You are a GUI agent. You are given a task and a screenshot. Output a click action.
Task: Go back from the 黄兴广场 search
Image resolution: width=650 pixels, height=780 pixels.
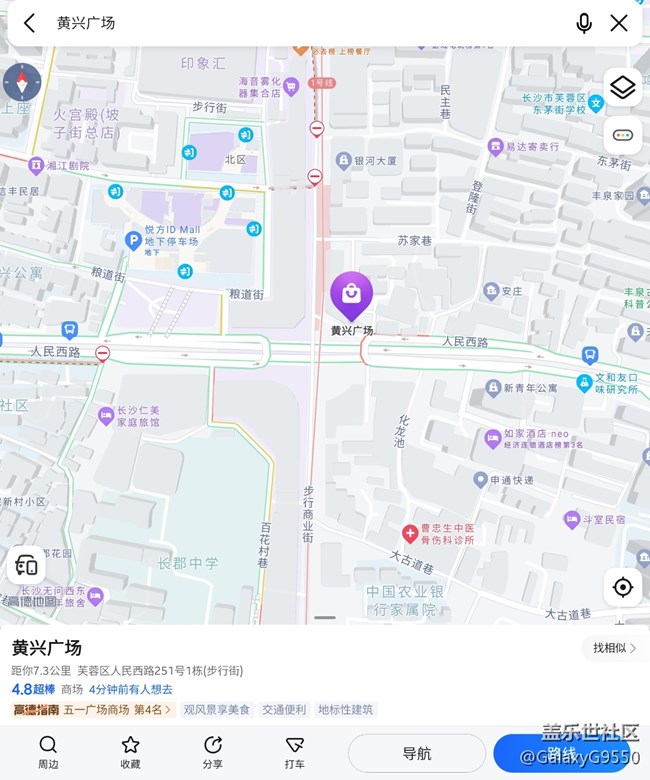[30, 23]
